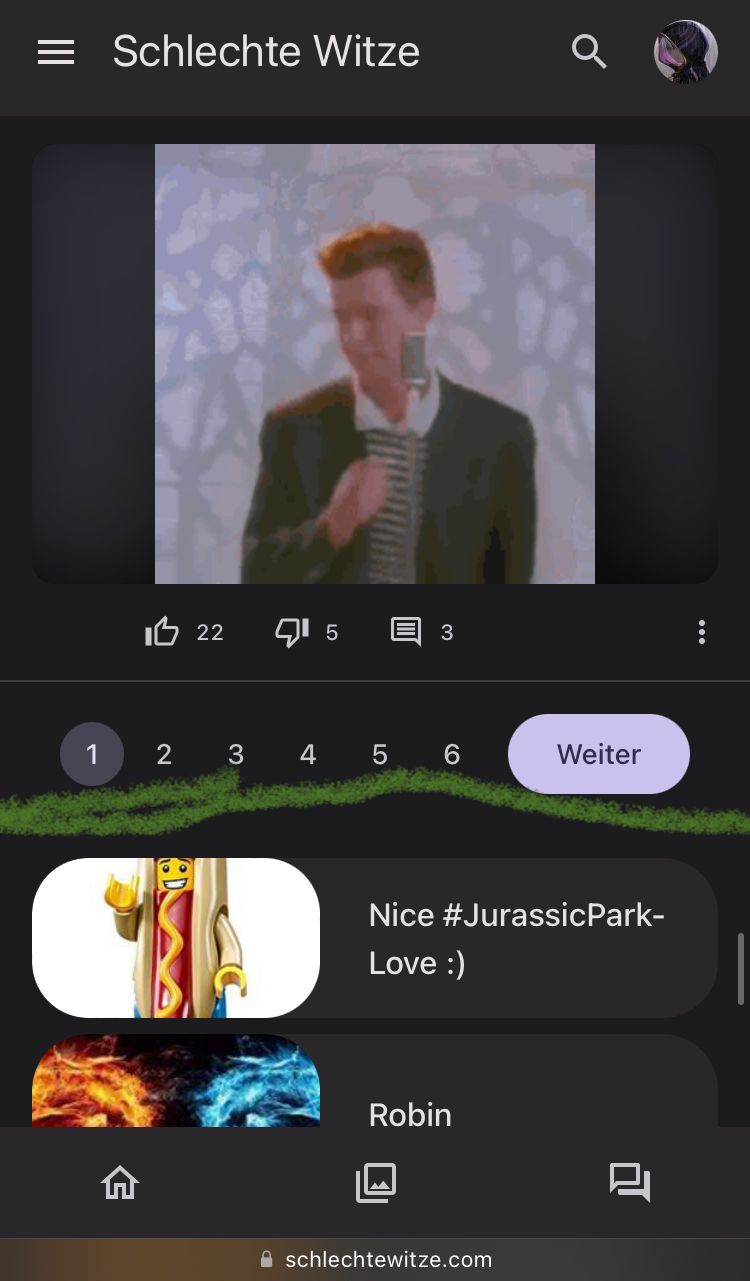Open the post image in the card
Viewport: 750px width, 1281px height.
[x=375, y=364]
